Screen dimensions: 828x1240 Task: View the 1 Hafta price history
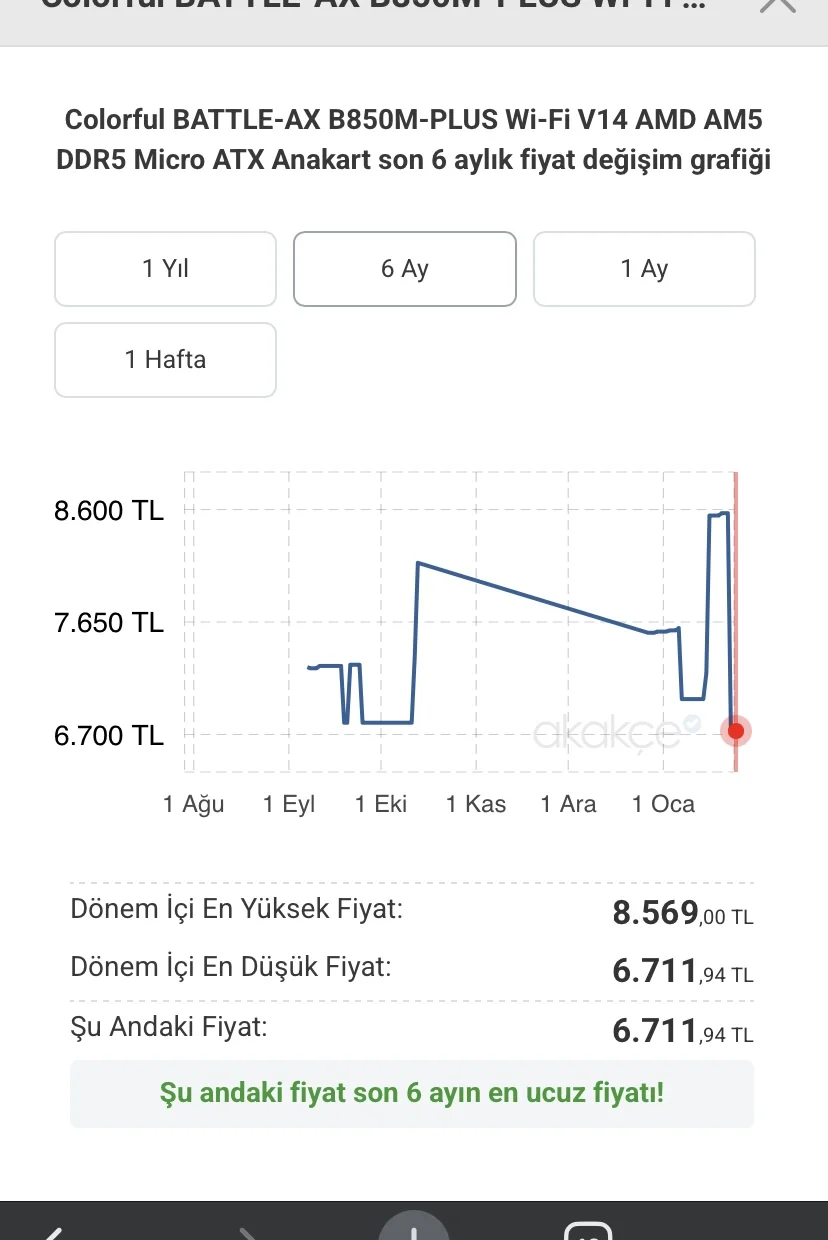[165, 360]
